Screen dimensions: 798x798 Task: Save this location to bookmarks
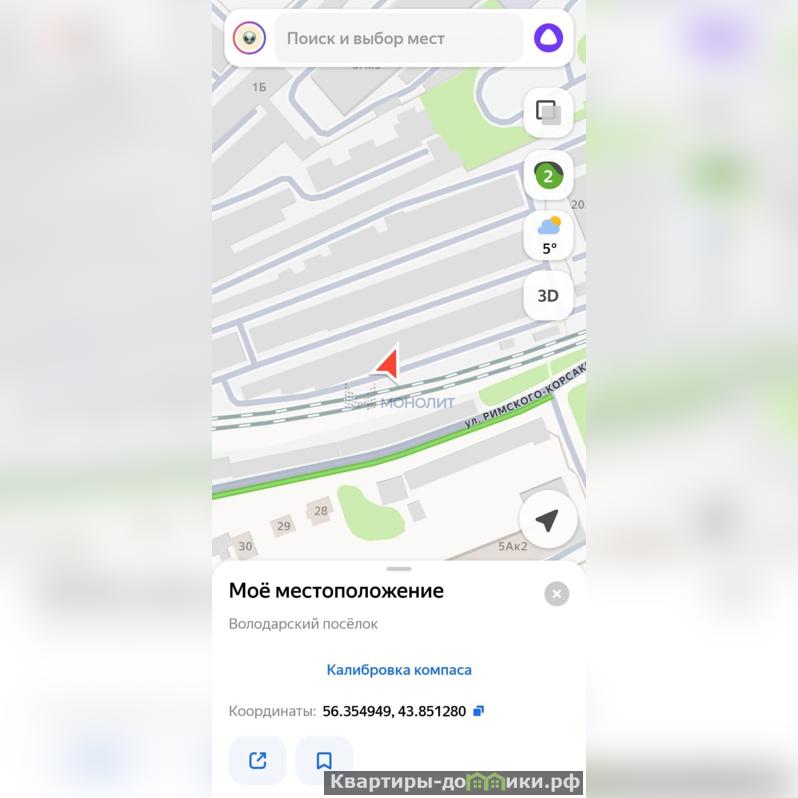[324, 761]
